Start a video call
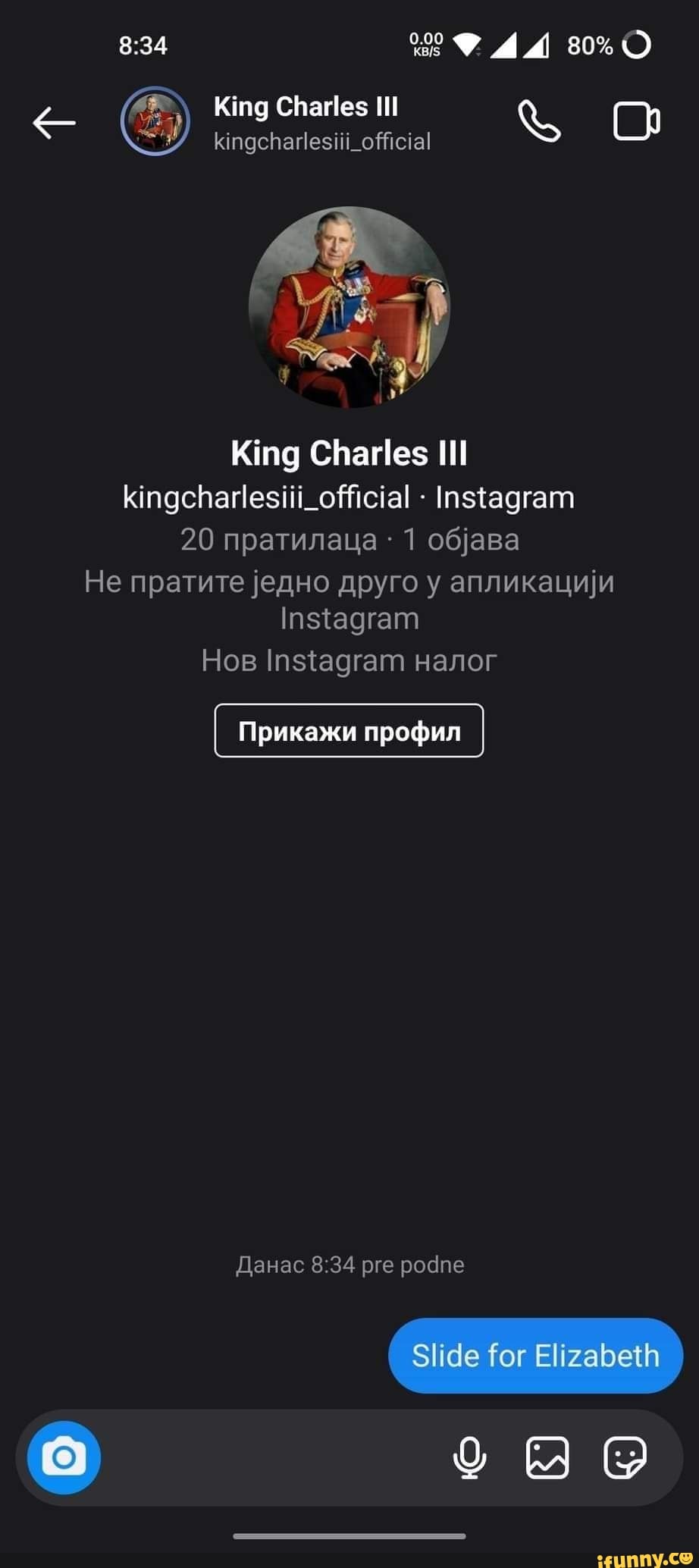This screenshot has width=699, height=1568. pos(636,121)
